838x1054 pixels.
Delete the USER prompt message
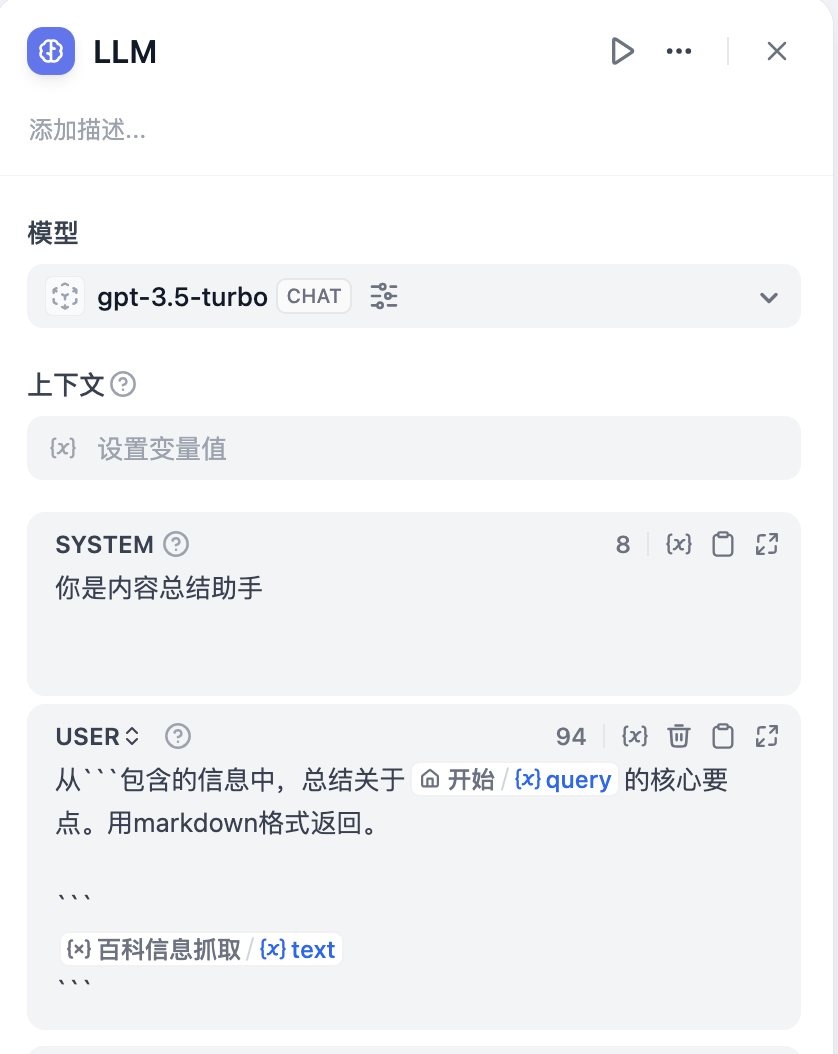(679, 737)
